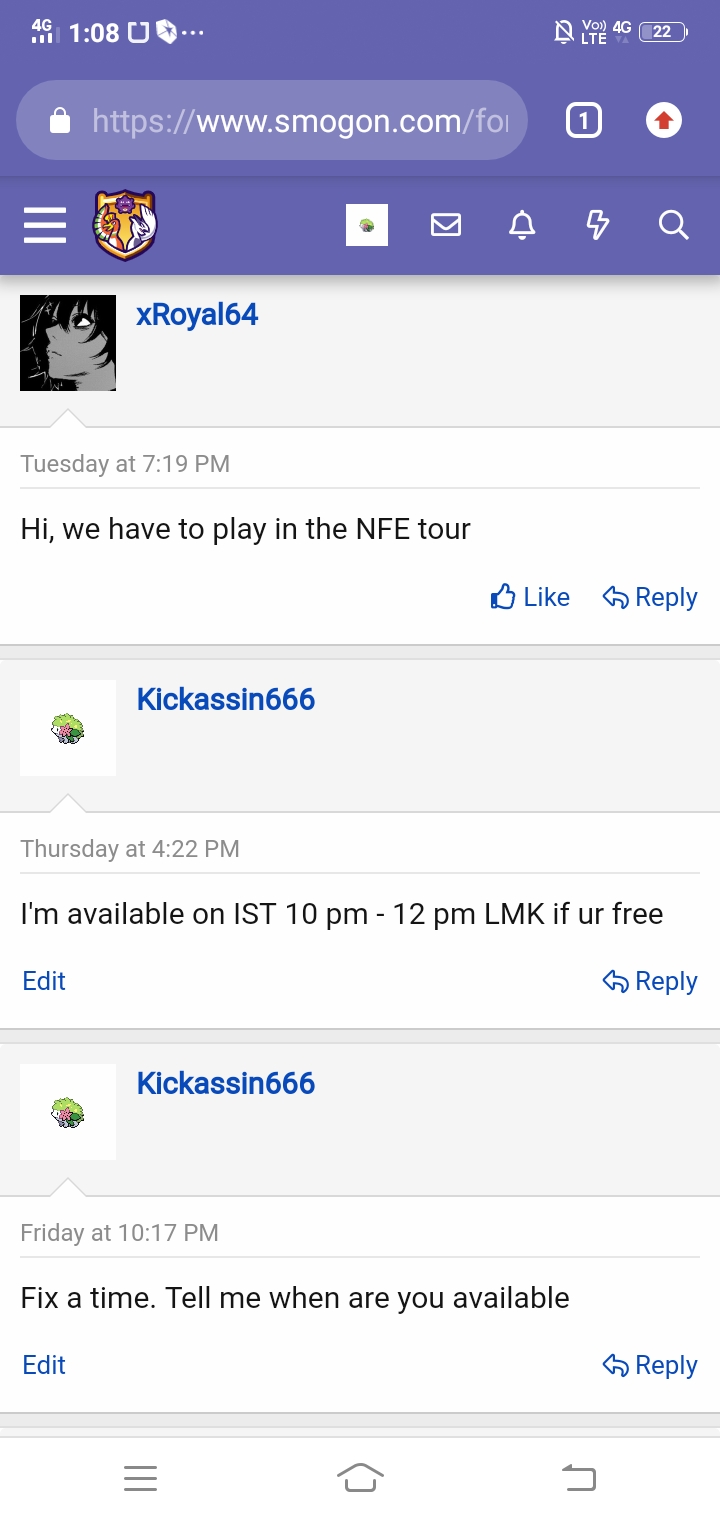Open Kickassin666 profile from Thursday post
Viewport: 720px width, 1520px height.
226,699
